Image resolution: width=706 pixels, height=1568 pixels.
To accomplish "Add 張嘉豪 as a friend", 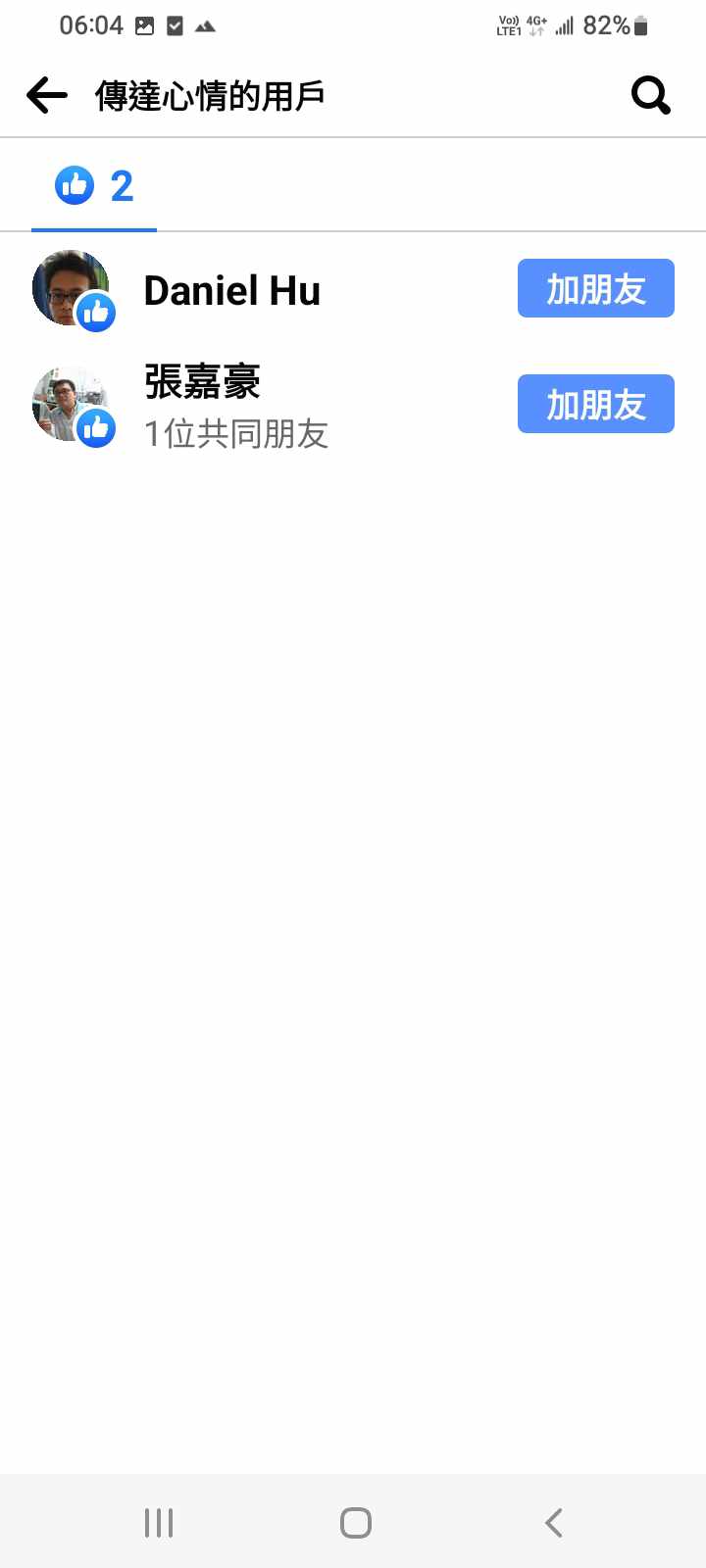I will click(595, 404).
